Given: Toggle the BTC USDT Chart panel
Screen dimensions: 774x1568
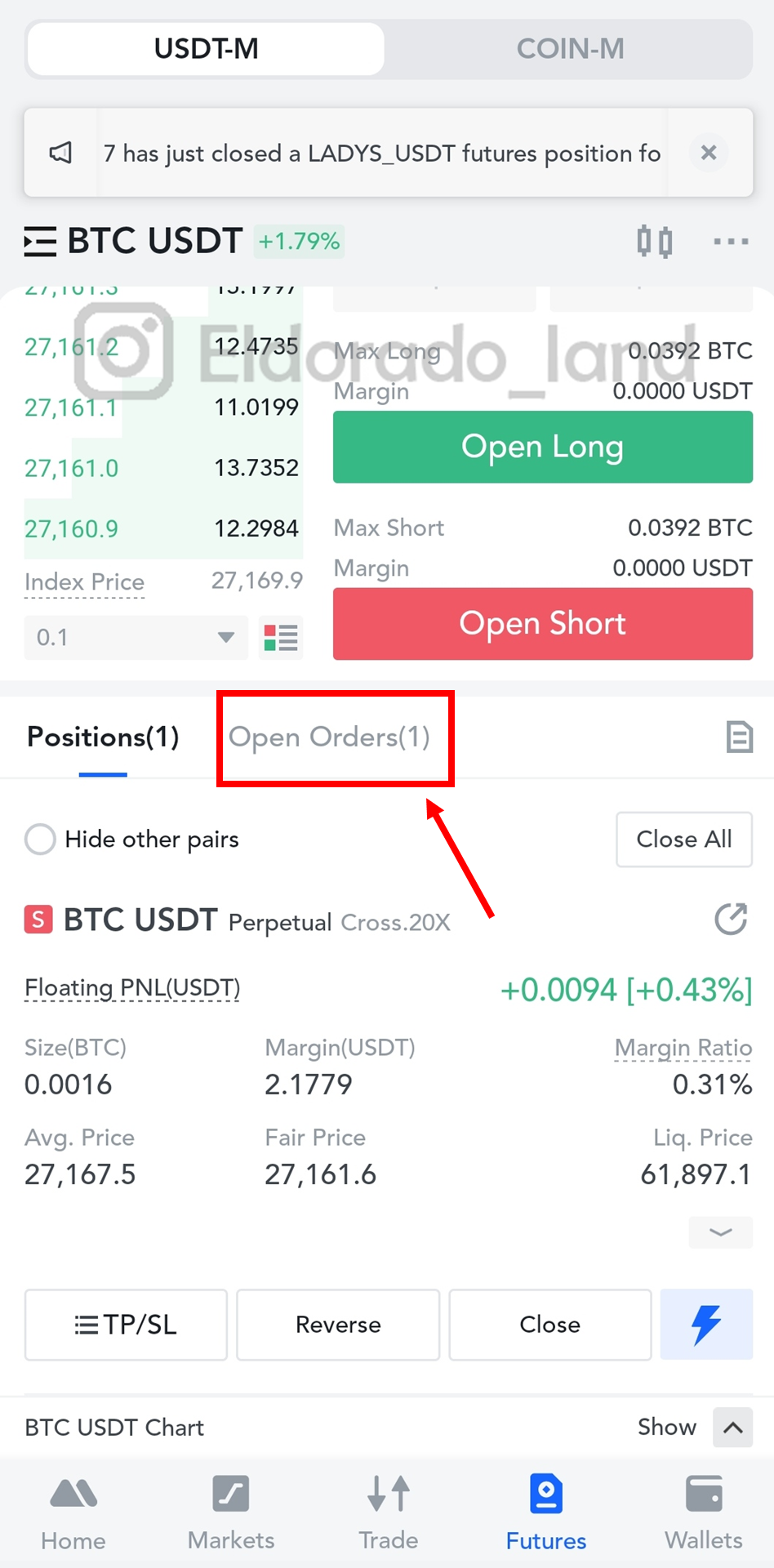Looking at the screenshot, I should click(x=733, y=1428).
